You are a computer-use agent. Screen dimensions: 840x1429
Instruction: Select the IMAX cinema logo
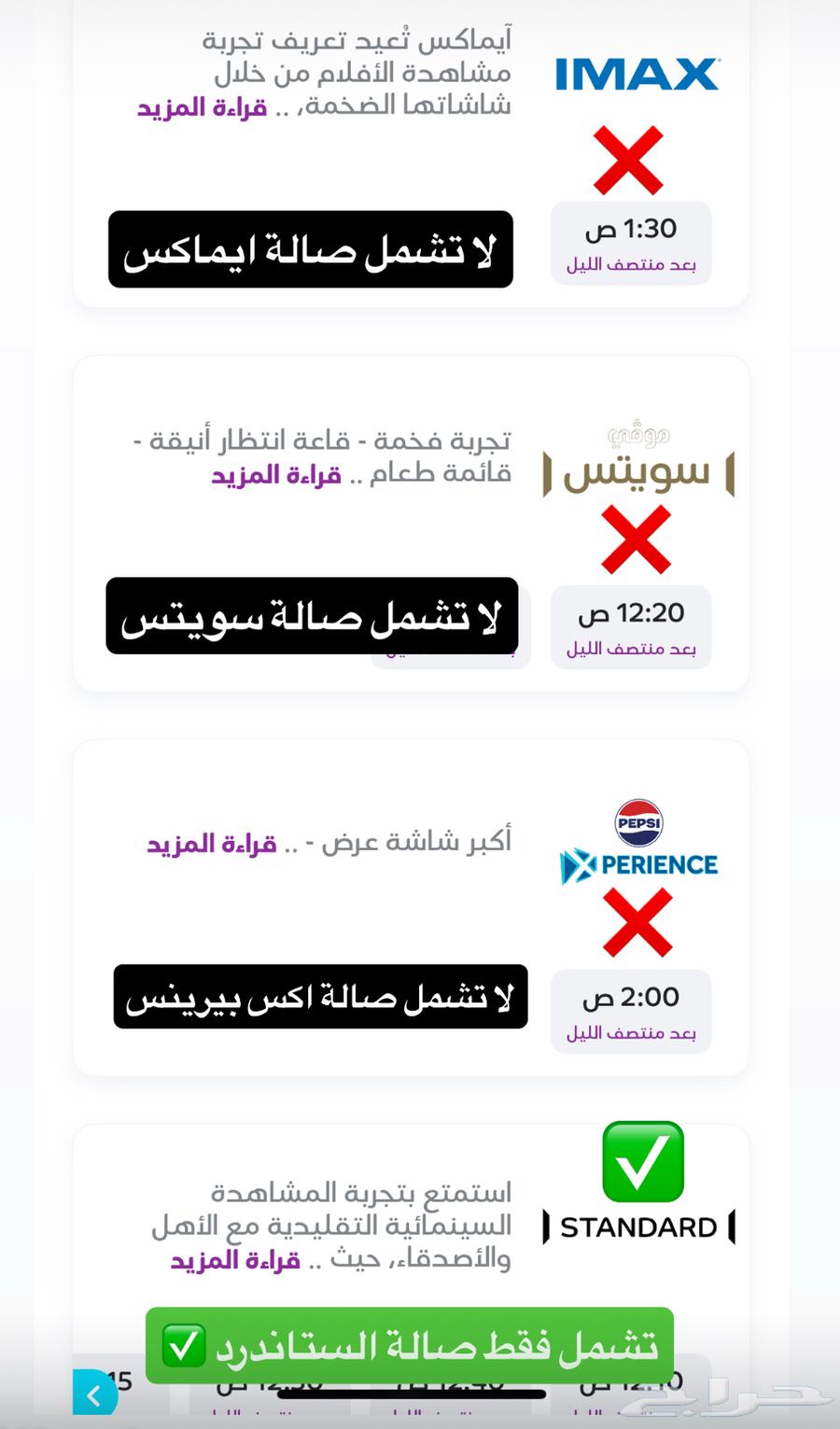[x=637, y=74]
